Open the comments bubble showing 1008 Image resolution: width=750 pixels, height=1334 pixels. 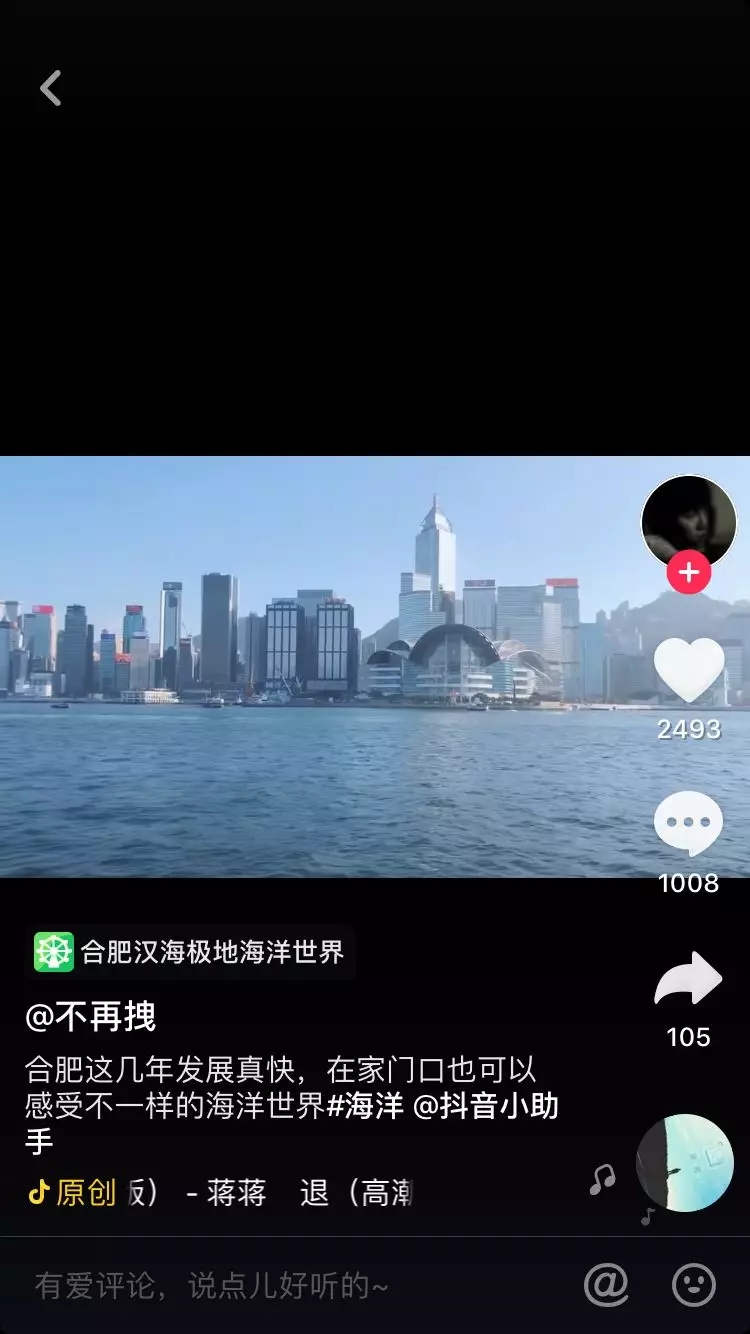click(688, 824)
